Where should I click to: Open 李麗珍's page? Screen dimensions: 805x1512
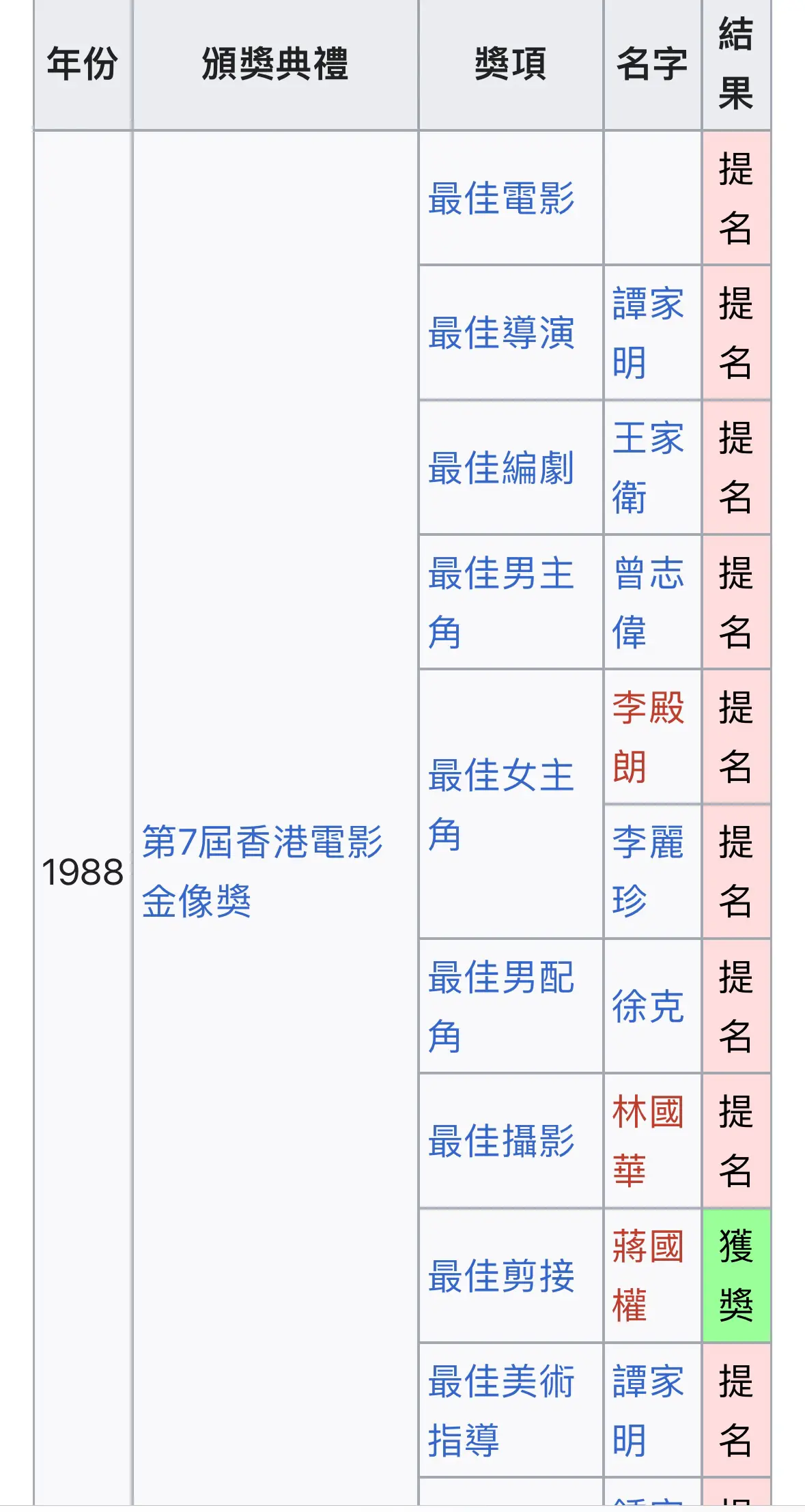(x=648, y=871)
